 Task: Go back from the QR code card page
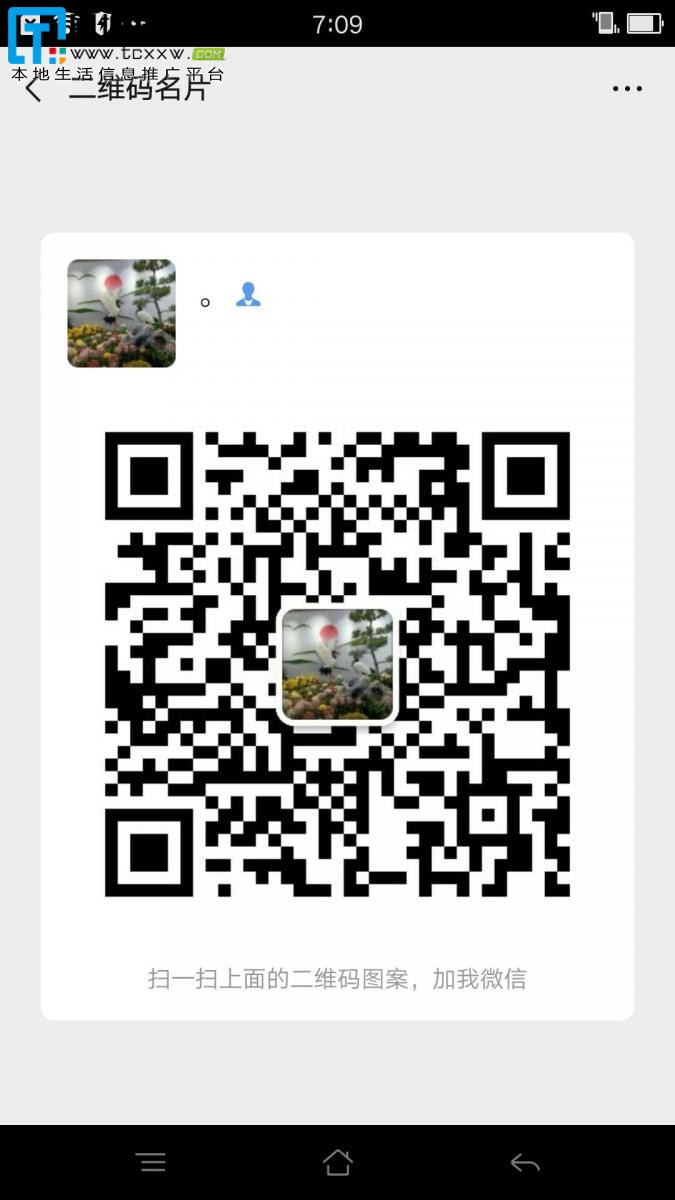tap(34, 89)
